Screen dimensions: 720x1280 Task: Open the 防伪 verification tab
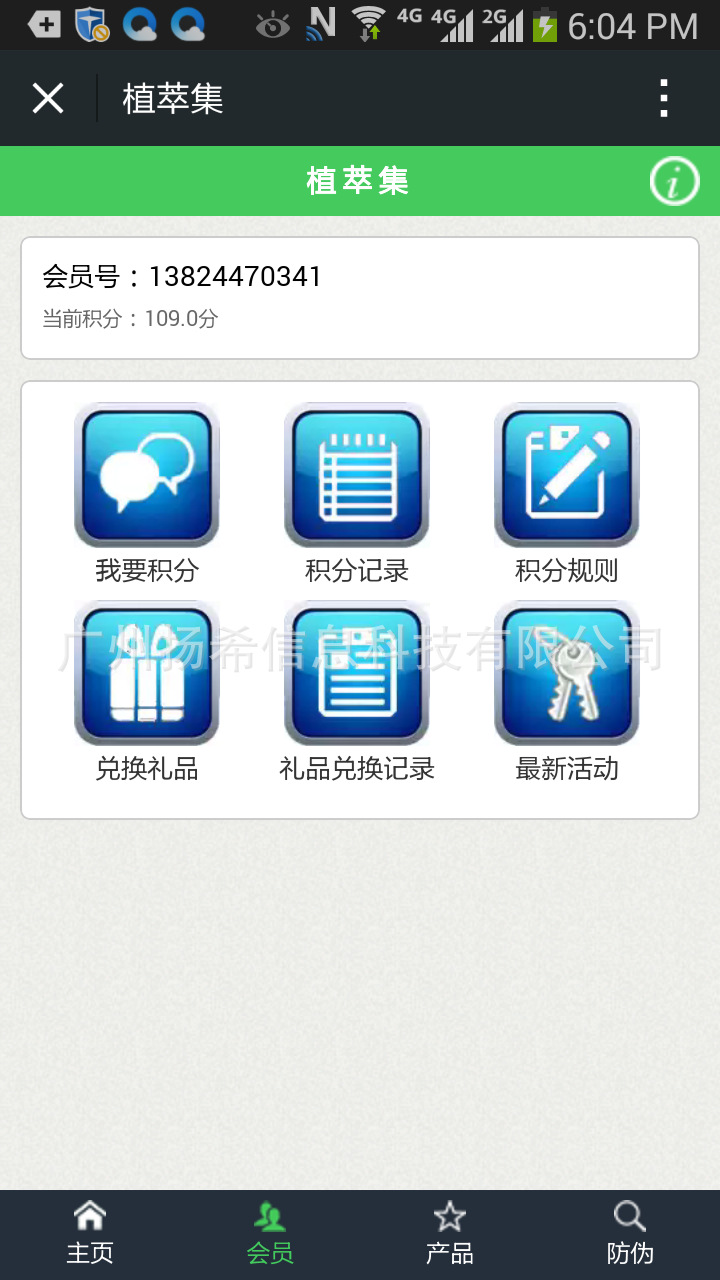click(x=630, y=1234)
